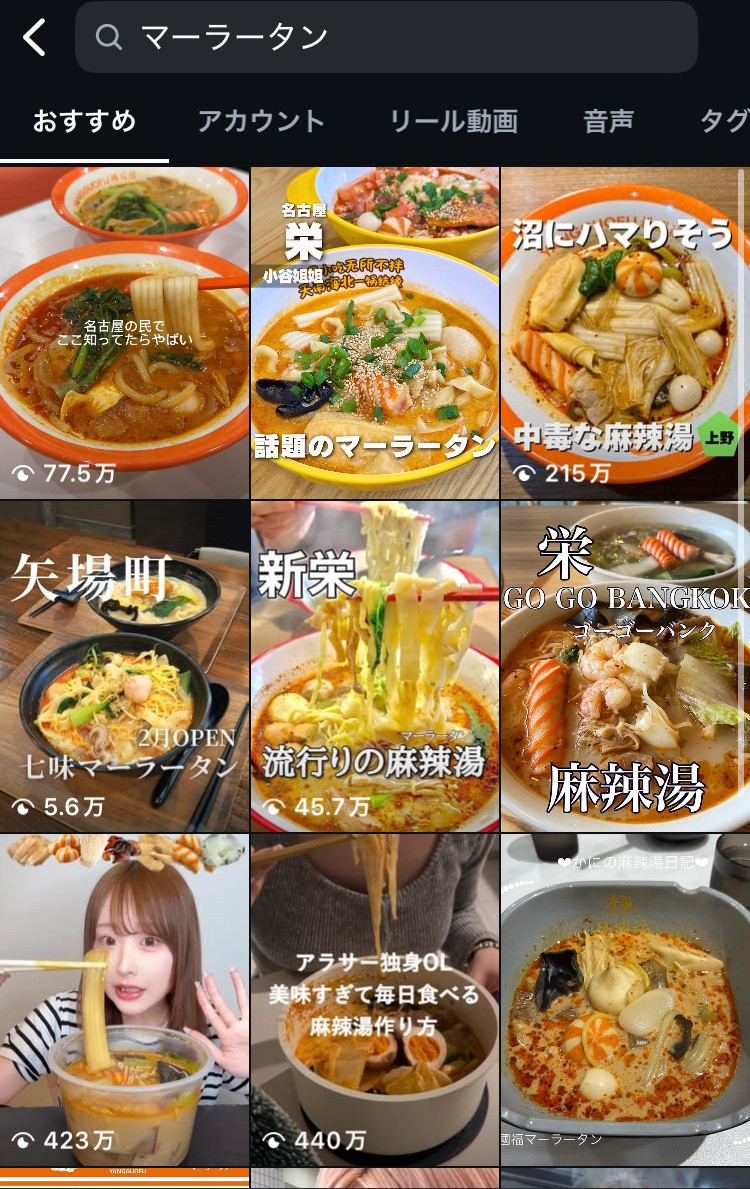Open the 新栄 流行りの麻辣湯 reel

tap(374, 667)
